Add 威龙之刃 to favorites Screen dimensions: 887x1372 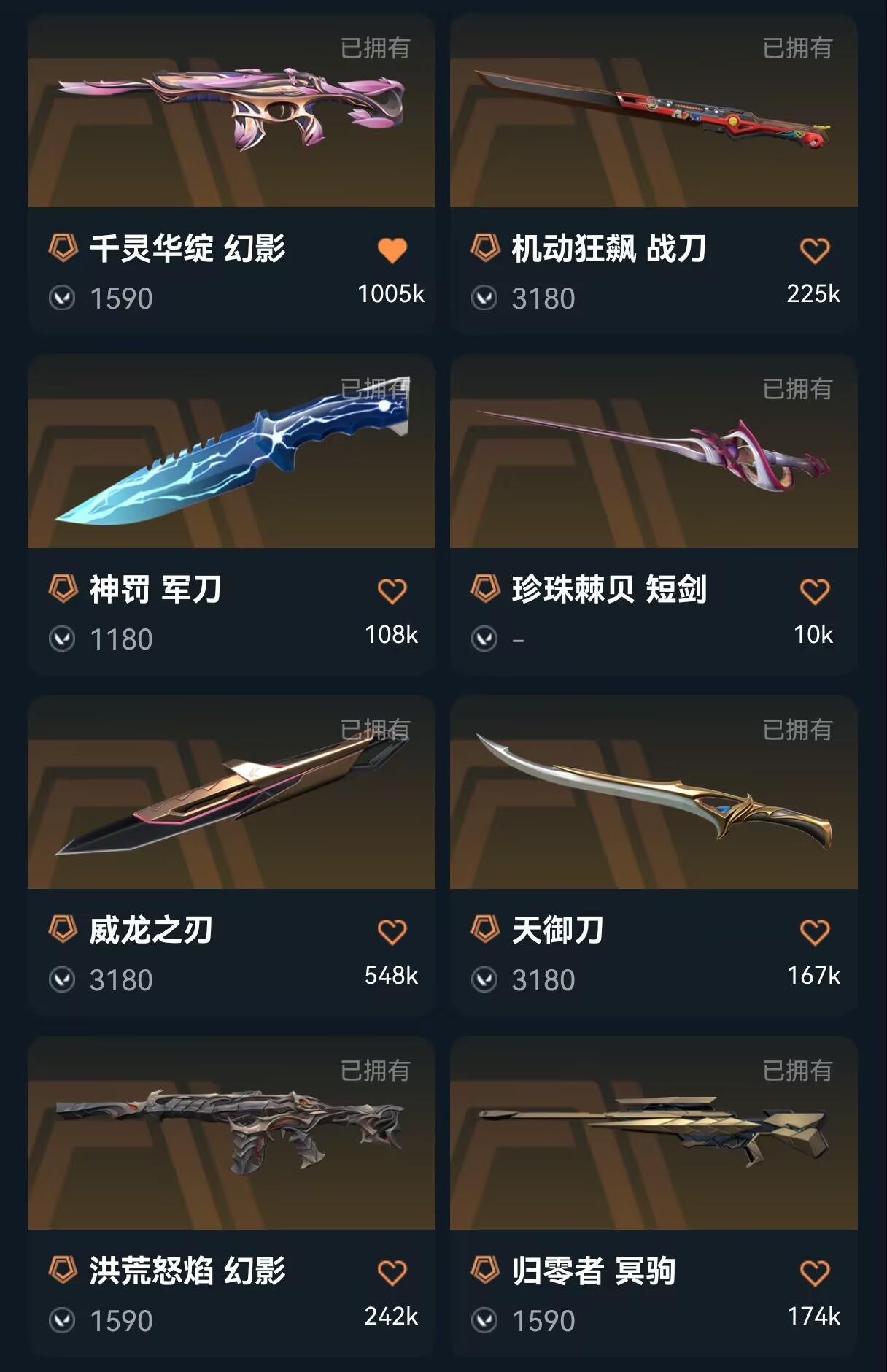tap(392, 932)
